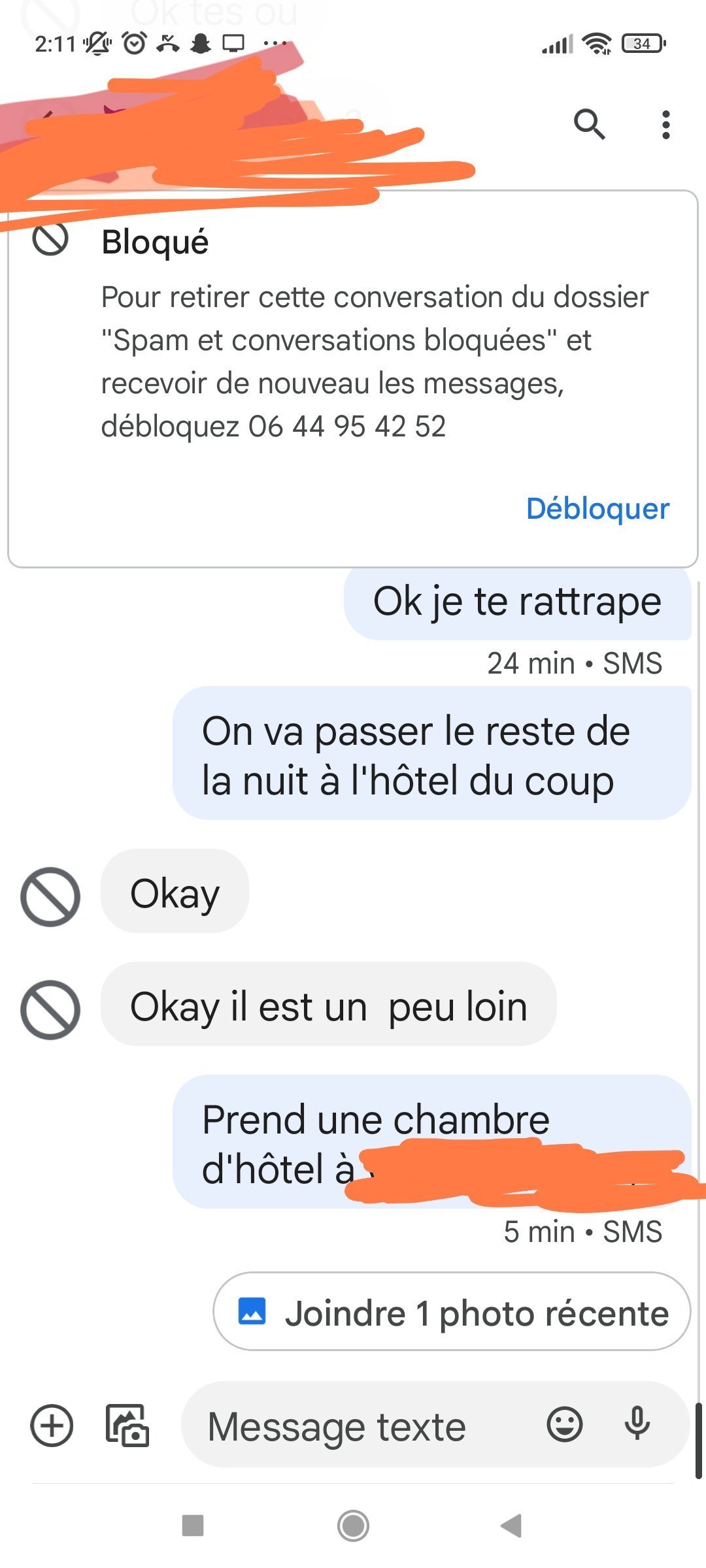
Task: Attach the suggested recent photo
Action: tap(452, 1311)
